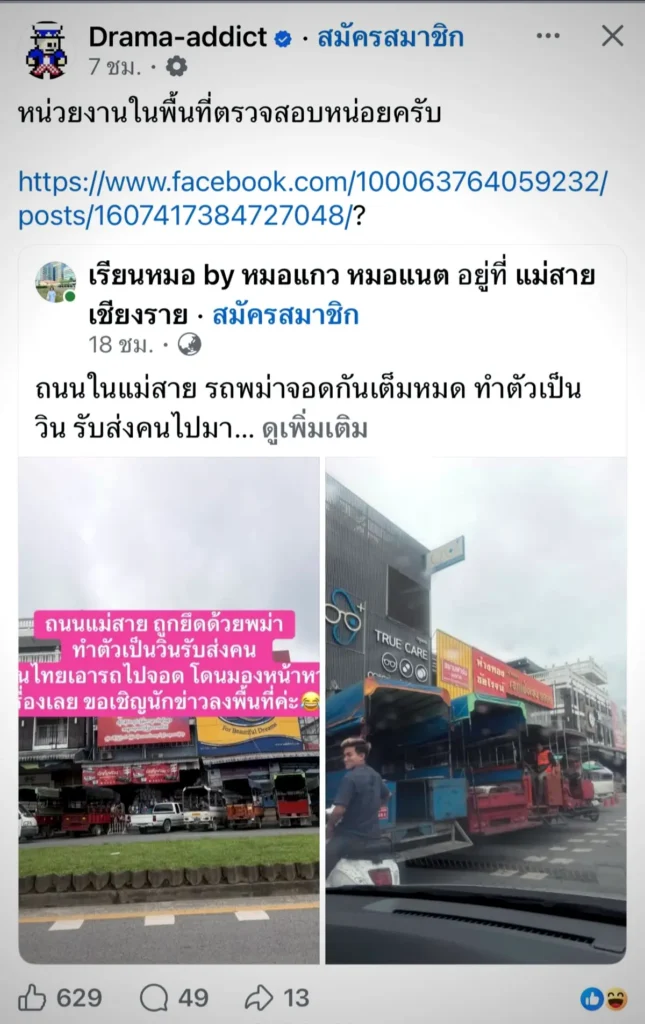Open the left photo with pink caption
The image size is (645, 1024).
[x=169, y=711]
